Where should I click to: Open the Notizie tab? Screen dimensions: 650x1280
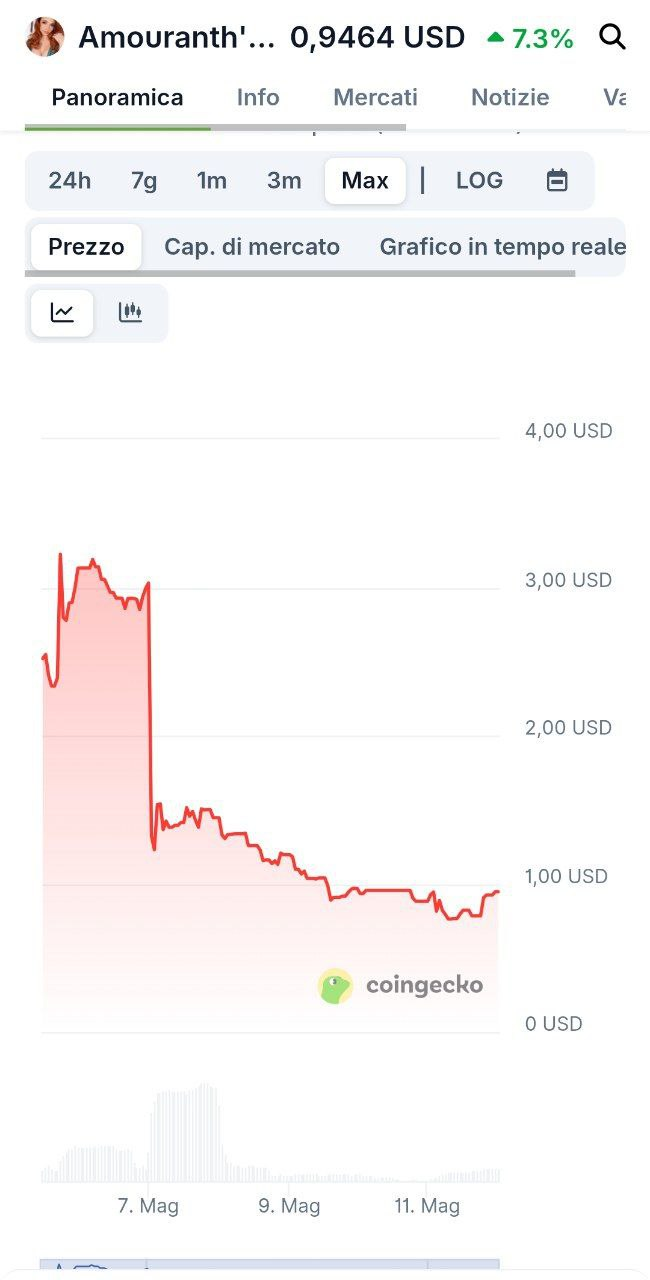(510, 97)
